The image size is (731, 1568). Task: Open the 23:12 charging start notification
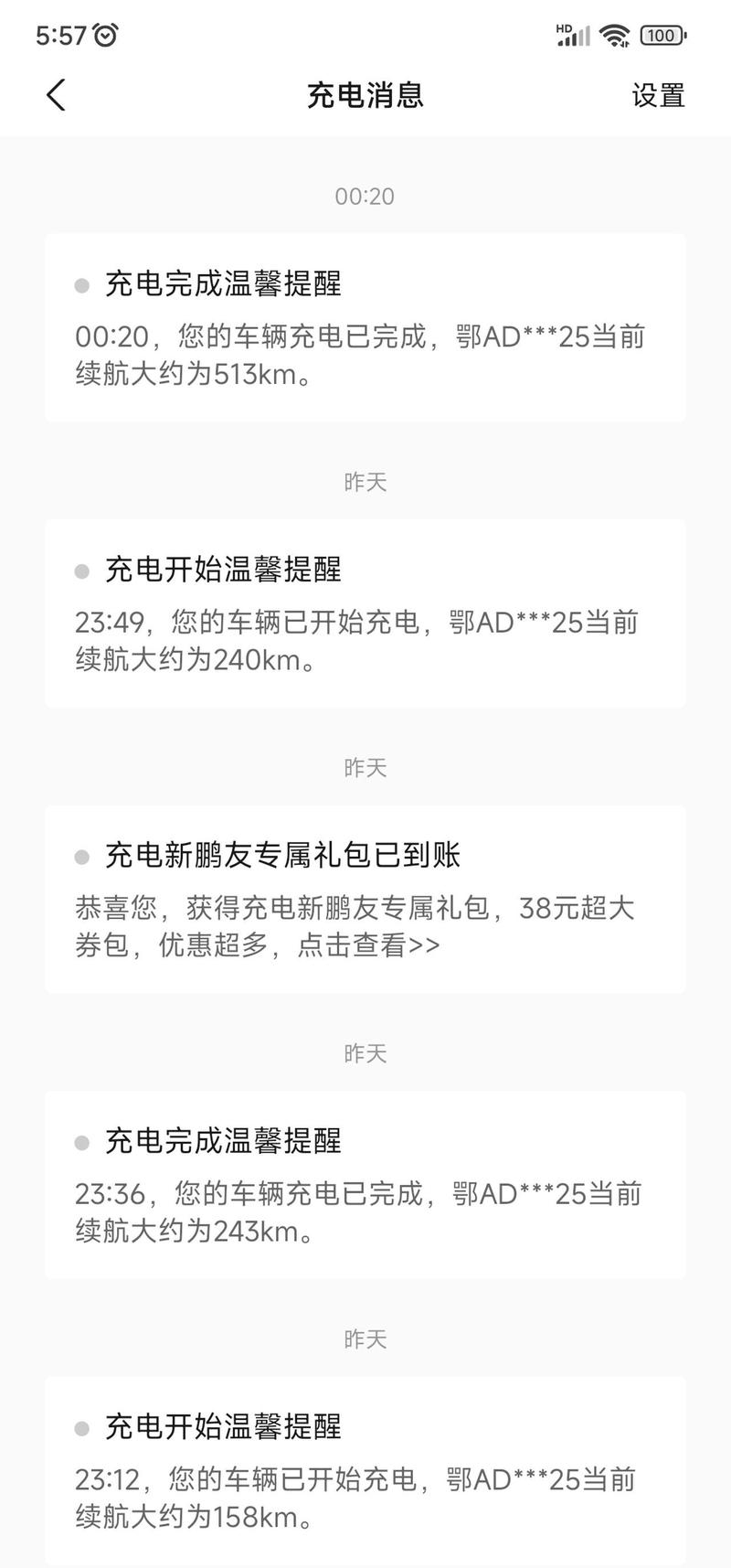[x=365, y=1470]
